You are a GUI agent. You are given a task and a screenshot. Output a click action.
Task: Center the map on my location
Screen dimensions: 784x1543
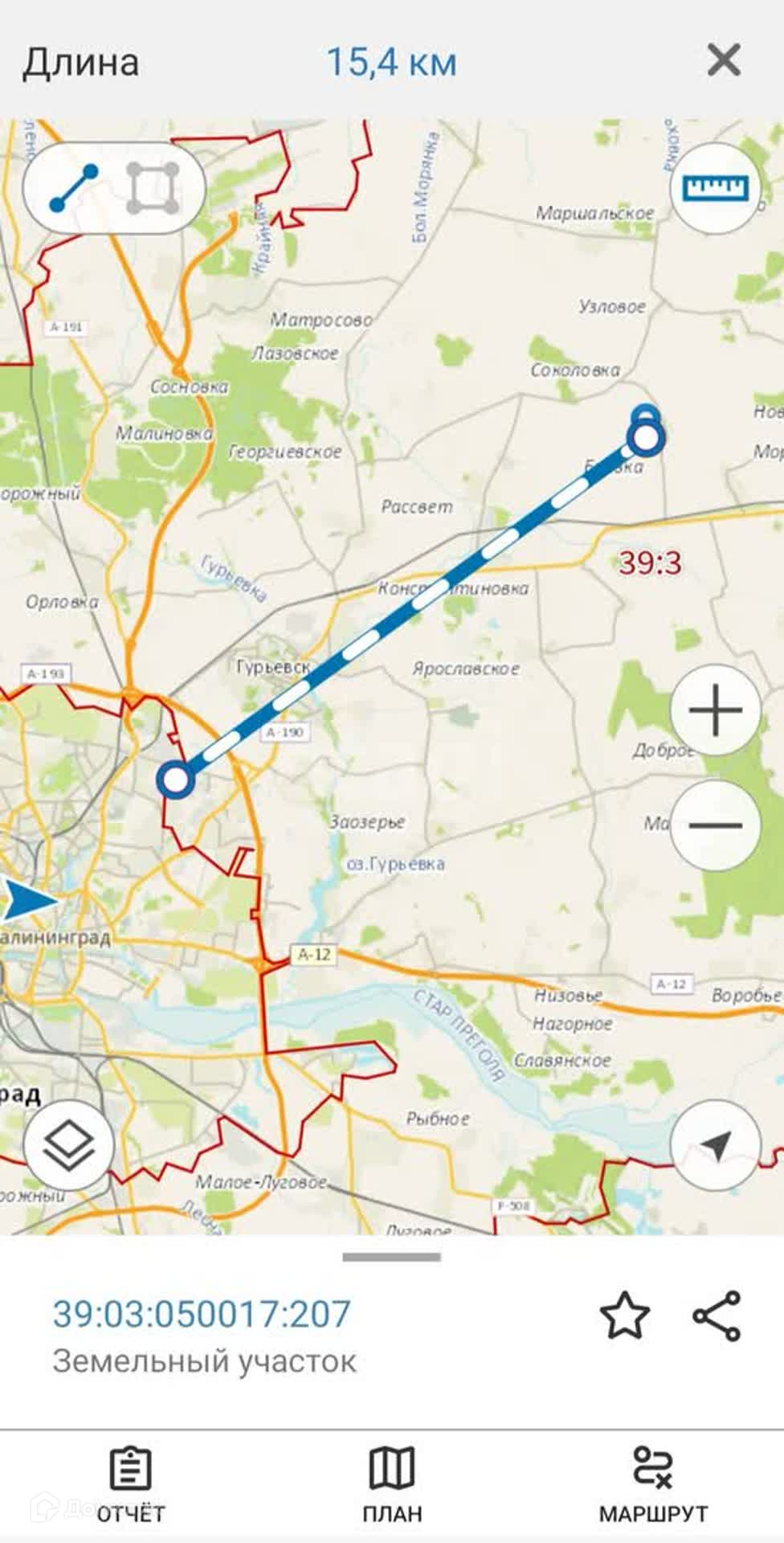(715, 1145)
